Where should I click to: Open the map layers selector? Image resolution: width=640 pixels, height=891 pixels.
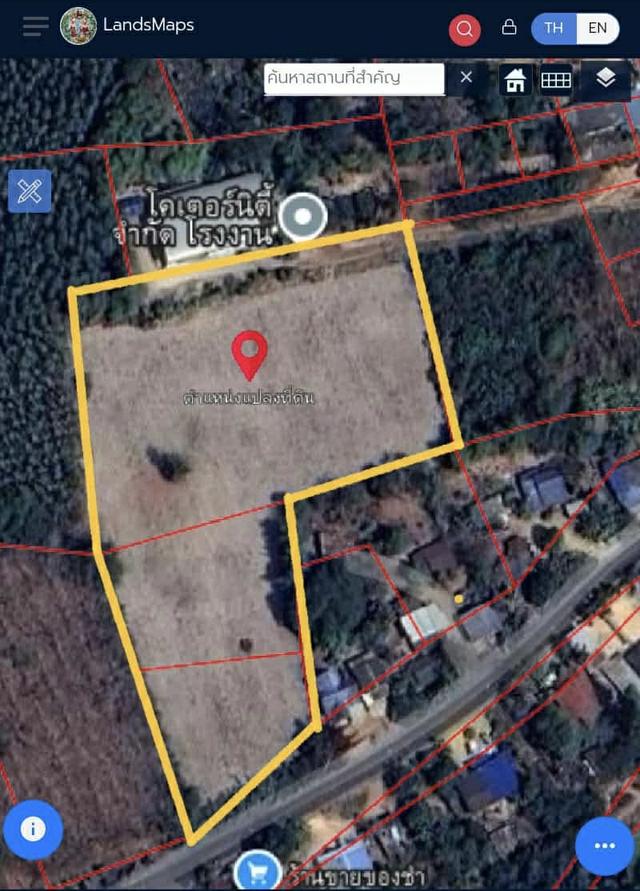coord(605,79)
